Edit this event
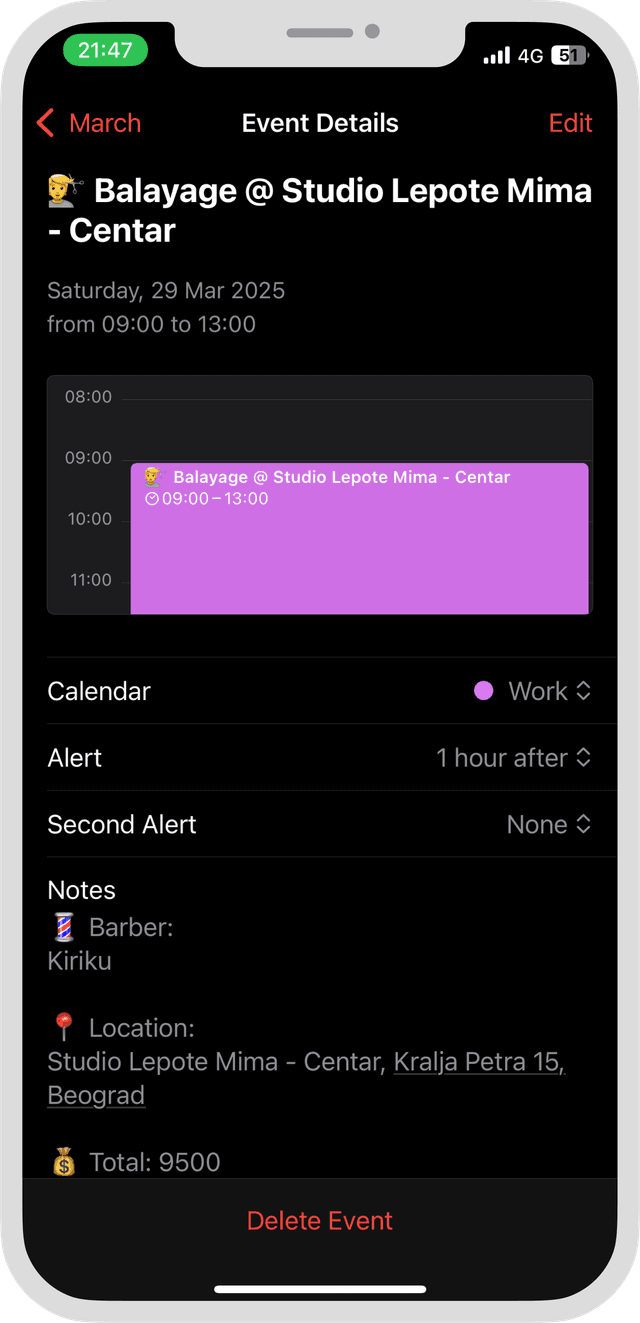Viewport: 640px width, 1323px height. [570, 123]
